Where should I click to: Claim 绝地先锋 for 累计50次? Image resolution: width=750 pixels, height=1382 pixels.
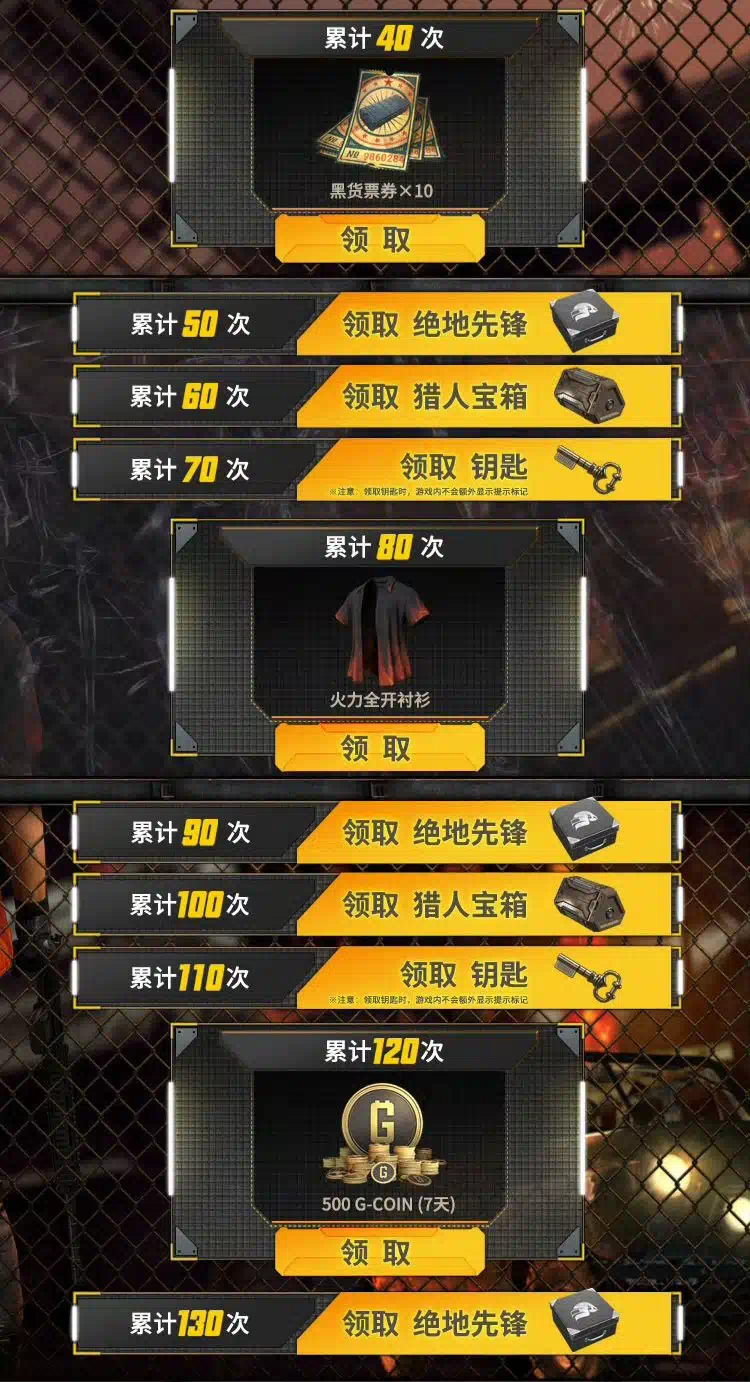[488, 324]
